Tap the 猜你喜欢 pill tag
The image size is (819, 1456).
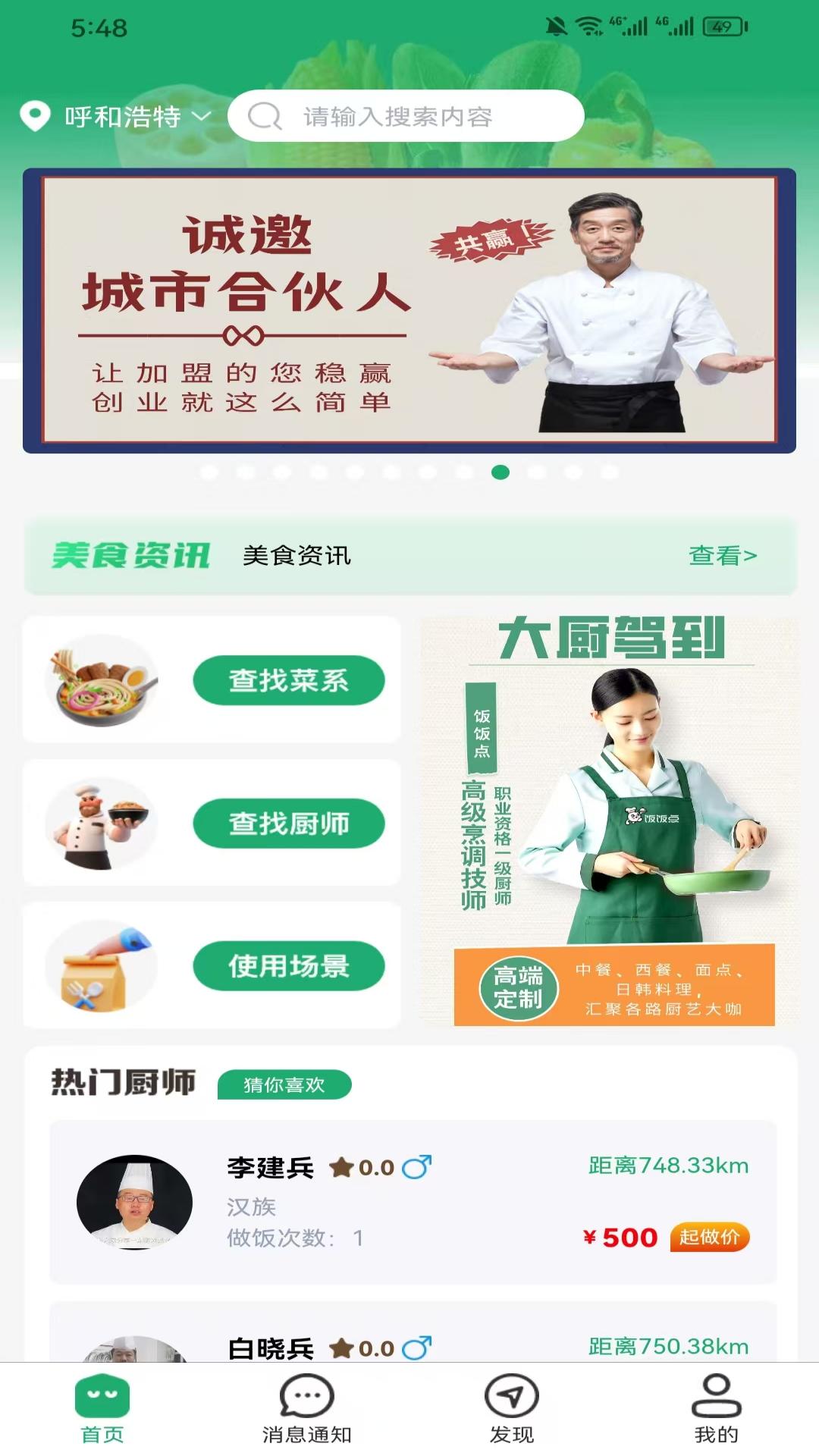284,1084
